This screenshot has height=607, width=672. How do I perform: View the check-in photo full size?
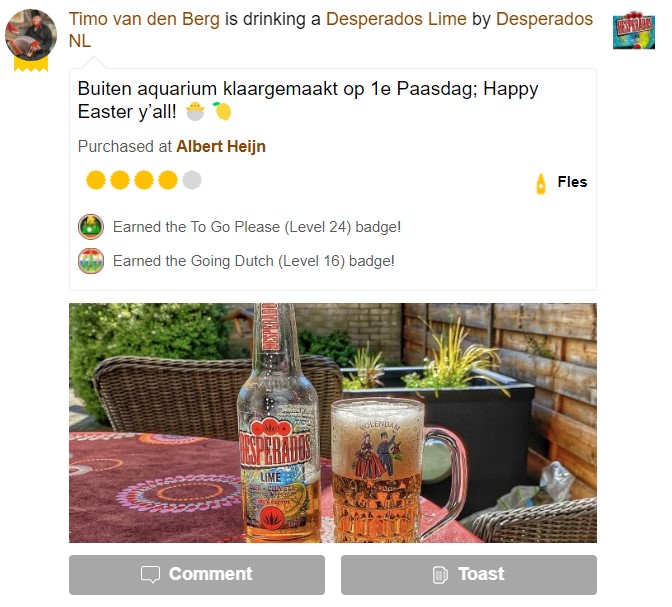pos(332,422)
